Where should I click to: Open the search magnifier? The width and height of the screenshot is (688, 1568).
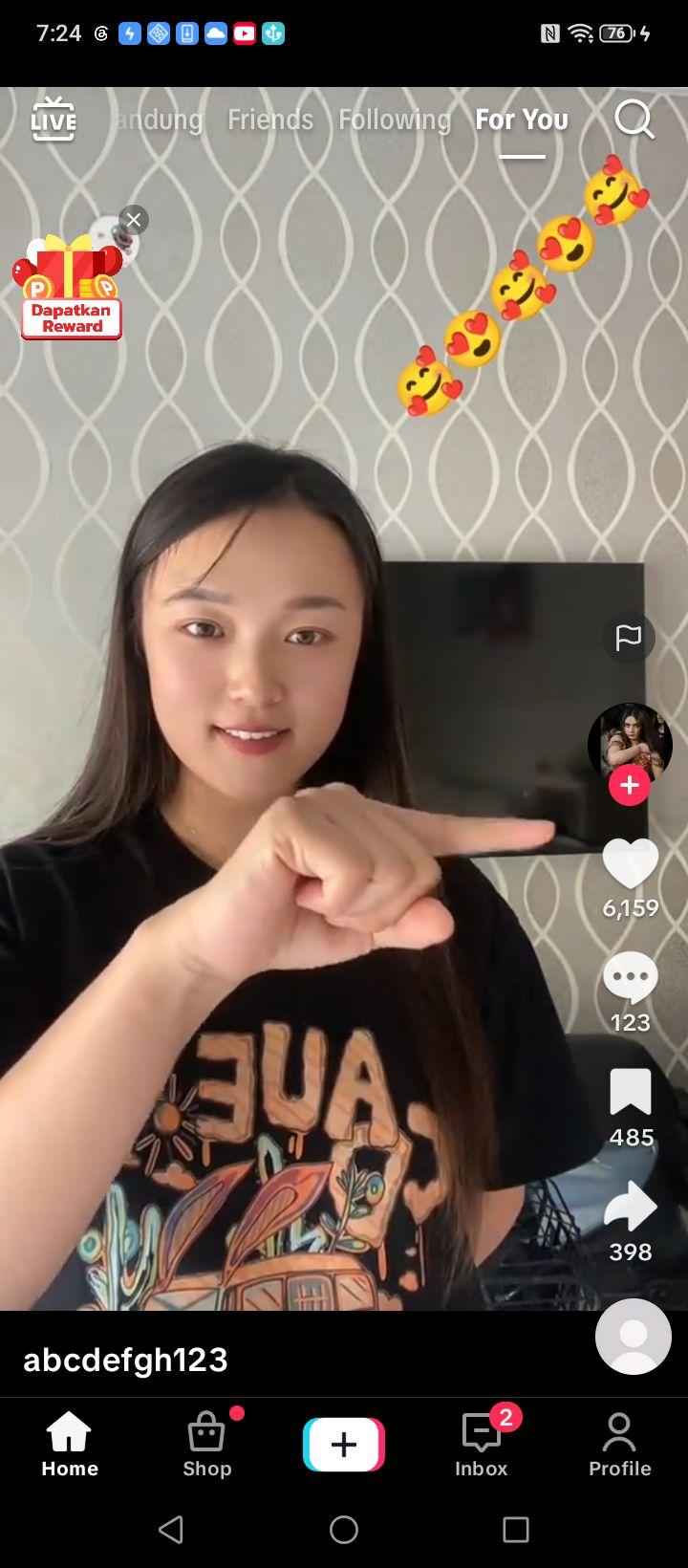[634, 120]
